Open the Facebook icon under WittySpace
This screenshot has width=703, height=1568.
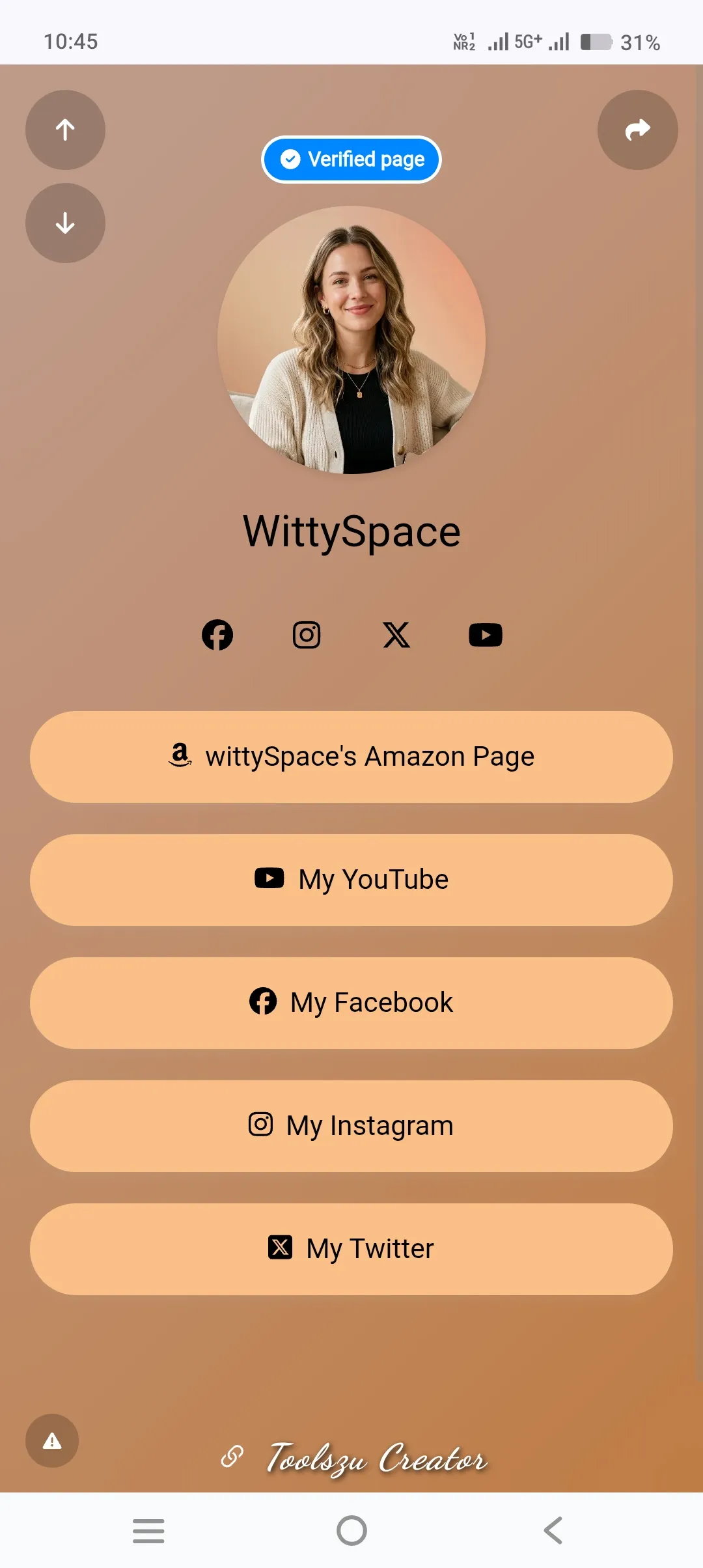coord(217,635)
